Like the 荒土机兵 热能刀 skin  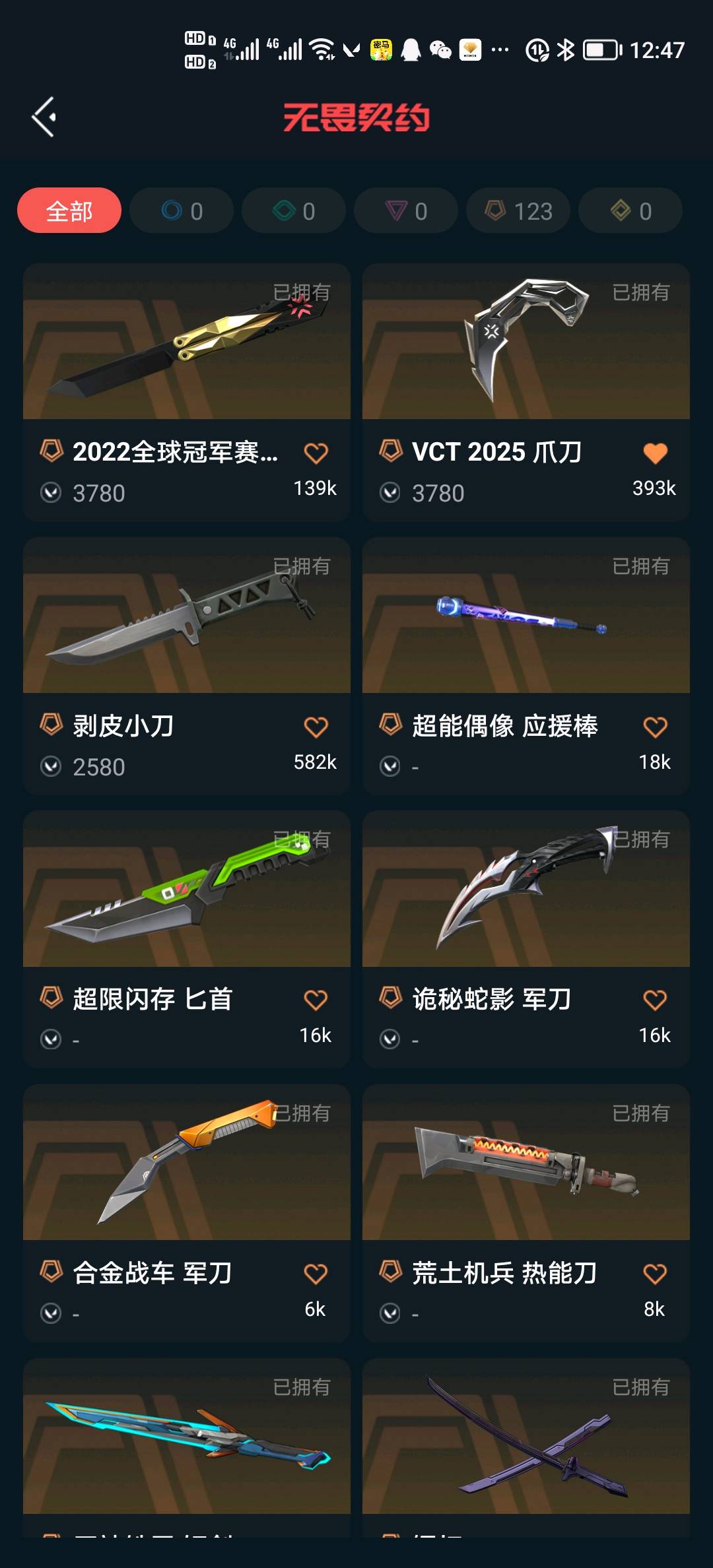pyautogui.click(x=655, y=1274)
